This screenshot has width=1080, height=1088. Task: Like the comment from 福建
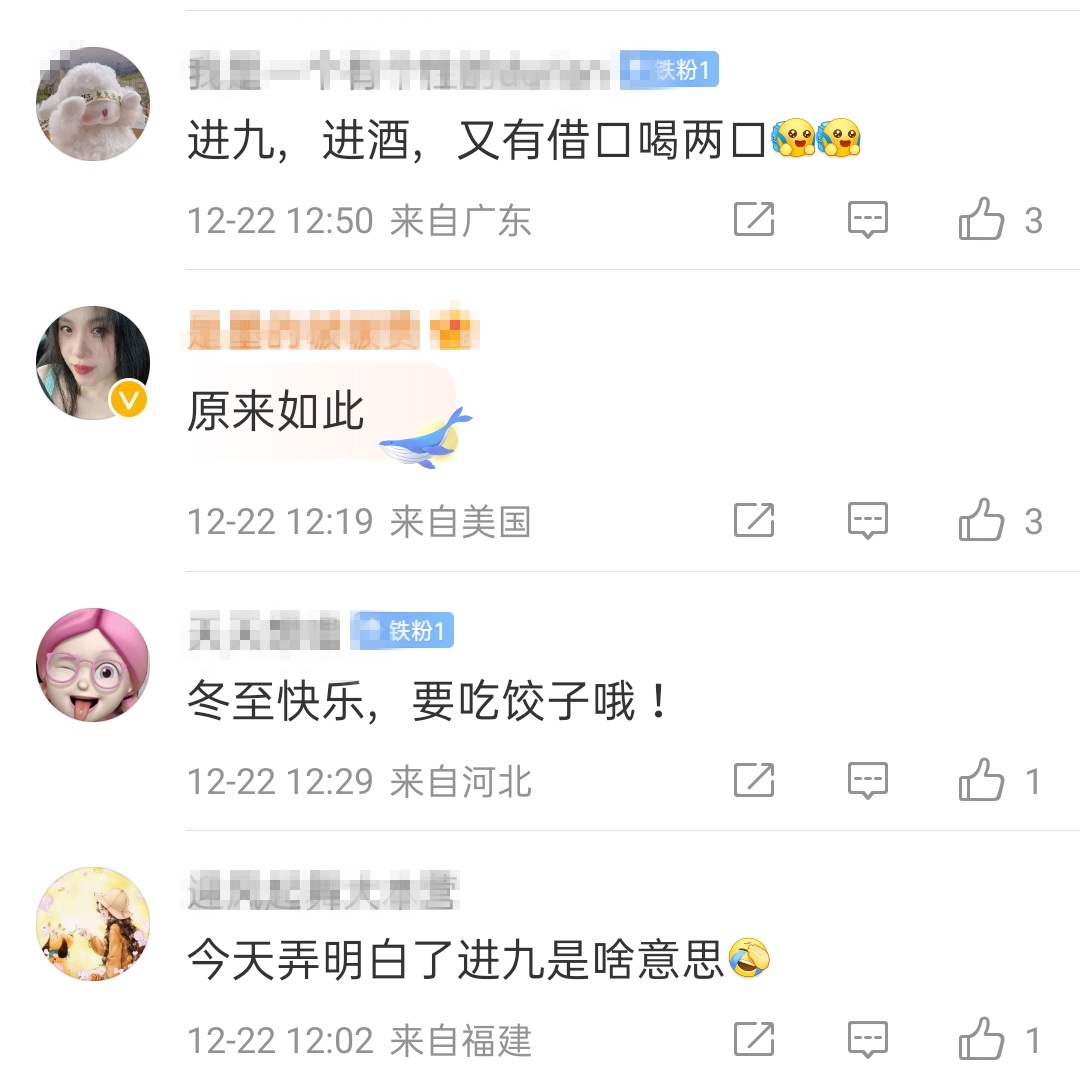click(x=982, y=1039)
